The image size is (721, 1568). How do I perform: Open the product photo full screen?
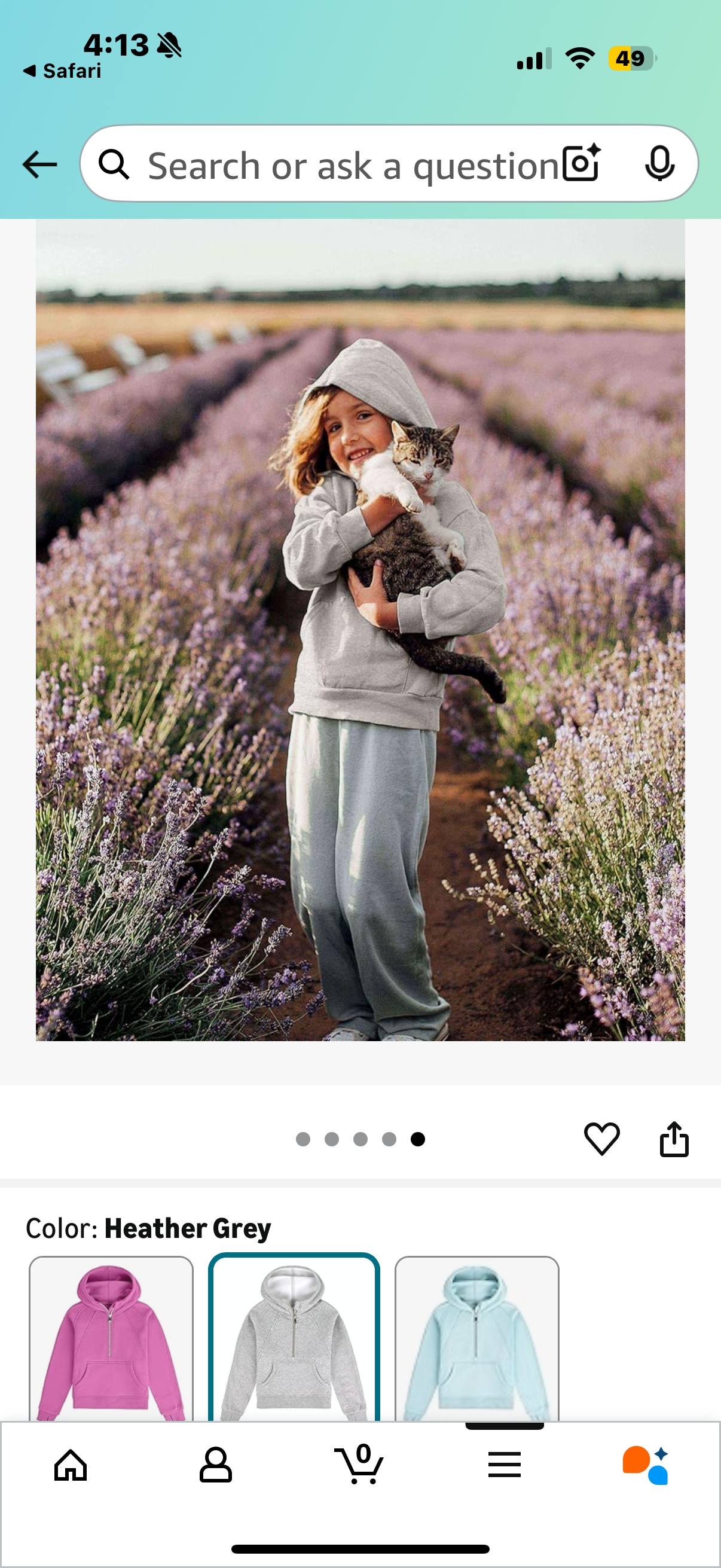pos(360,629)
